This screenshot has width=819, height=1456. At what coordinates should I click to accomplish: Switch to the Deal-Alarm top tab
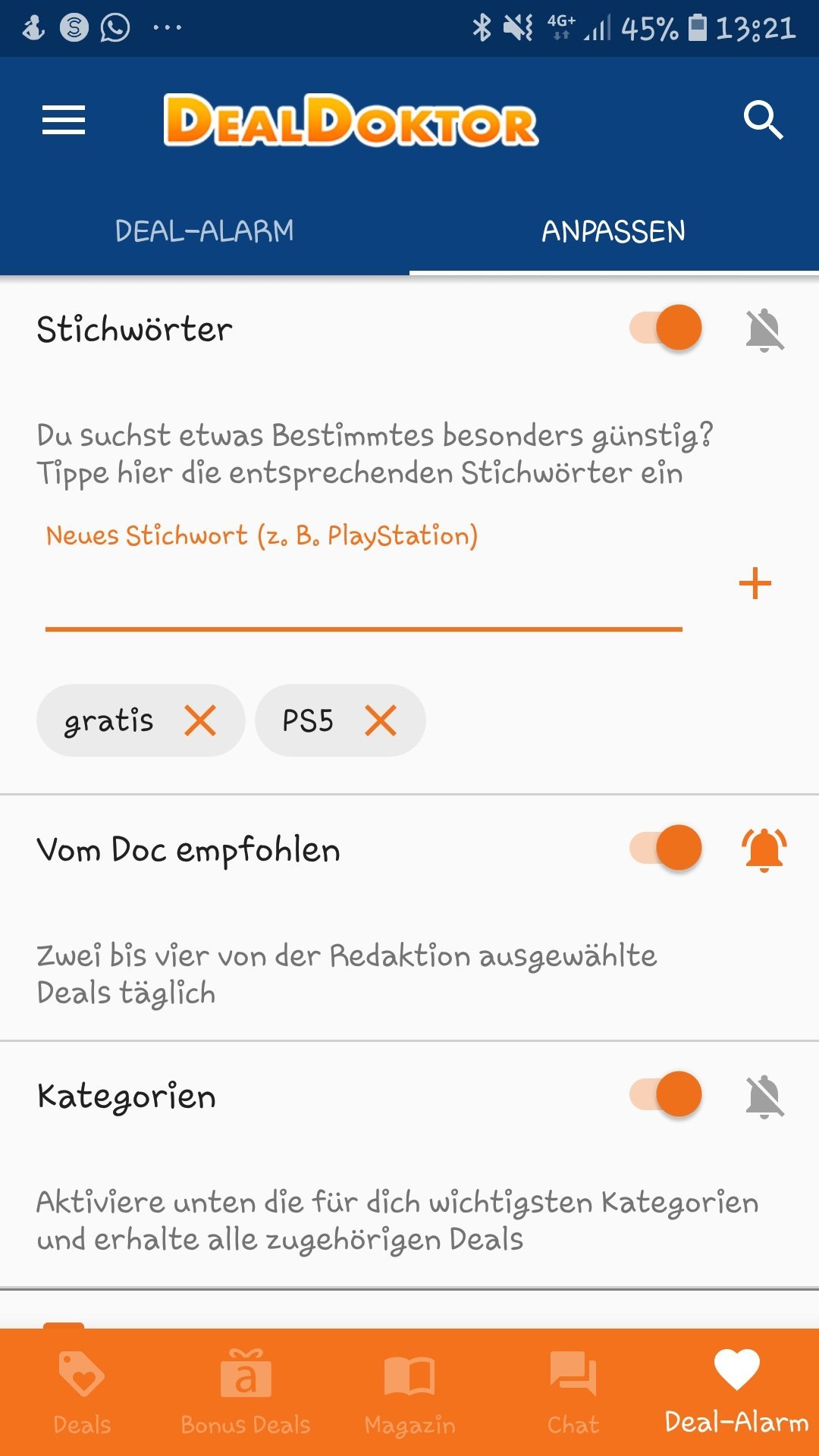pos(205,231)
